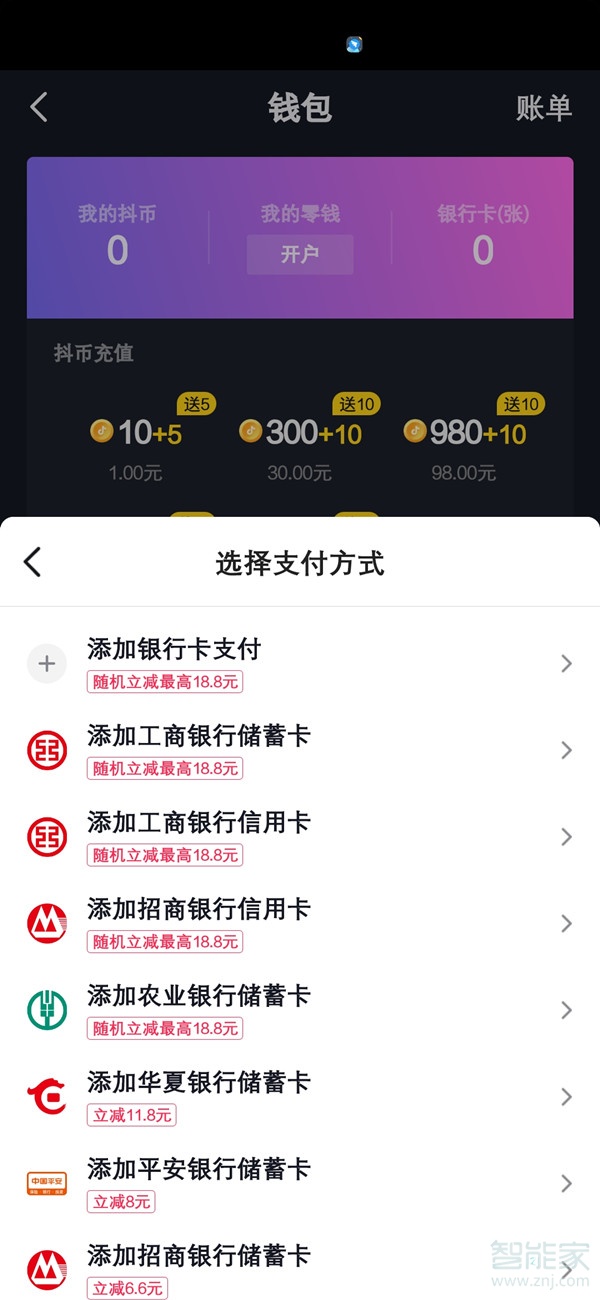Go back from the payment method sheet
The height and width of the screenshot is (1300, 600).
coord(33,562)
